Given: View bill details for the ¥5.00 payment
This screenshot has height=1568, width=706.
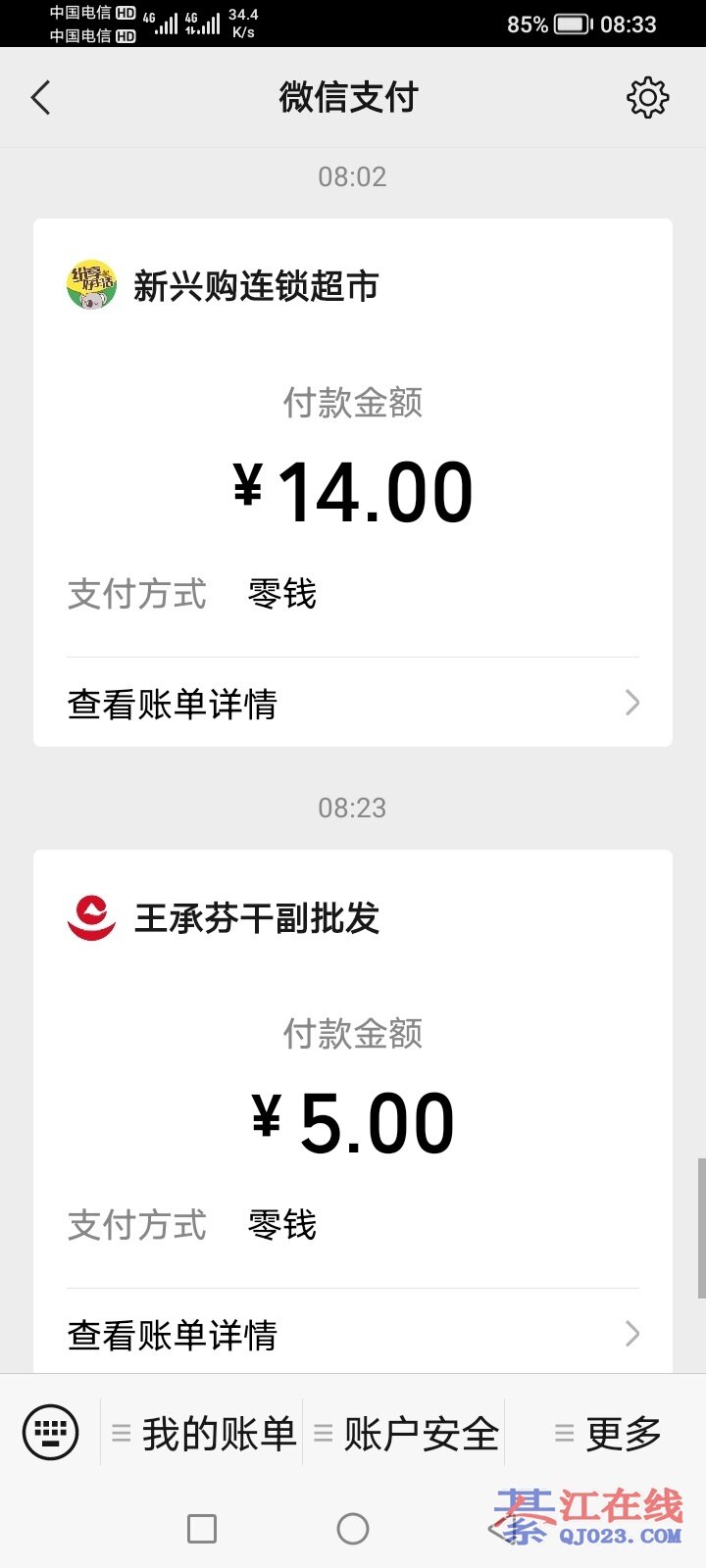Looking at the screenshot, I should (353, 1334).
